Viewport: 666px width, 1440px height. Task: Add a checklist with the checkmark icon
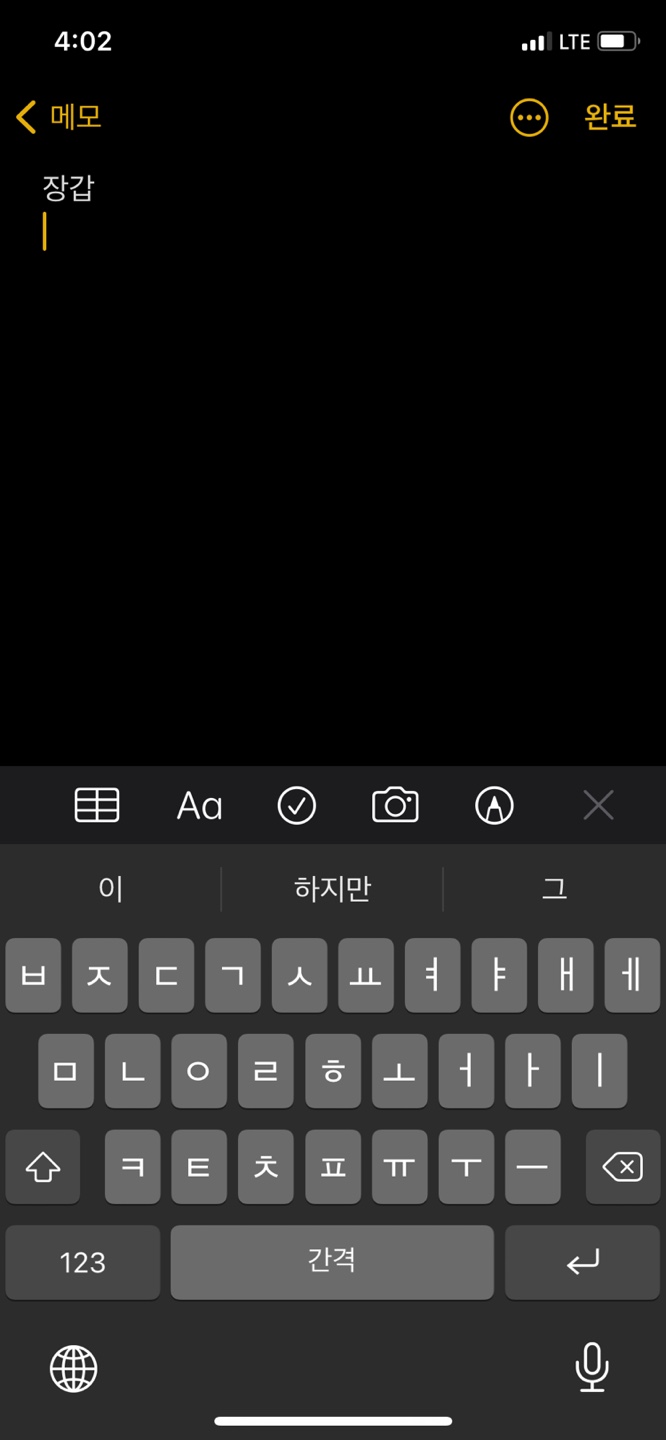(297, 805)
